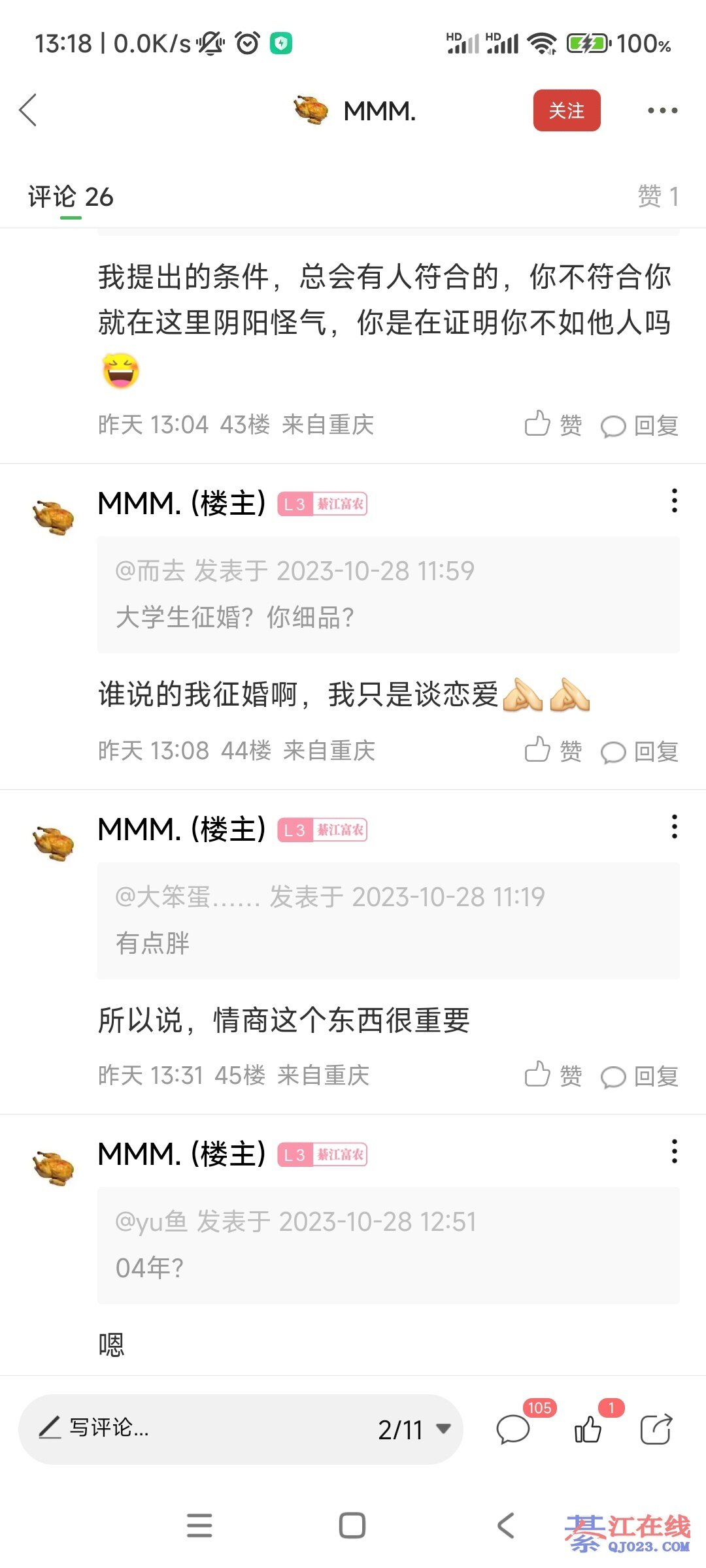This screenshot has height=1568, width=706.
Task: Like the 45楼 comment about 情商
Action: 553,1075
